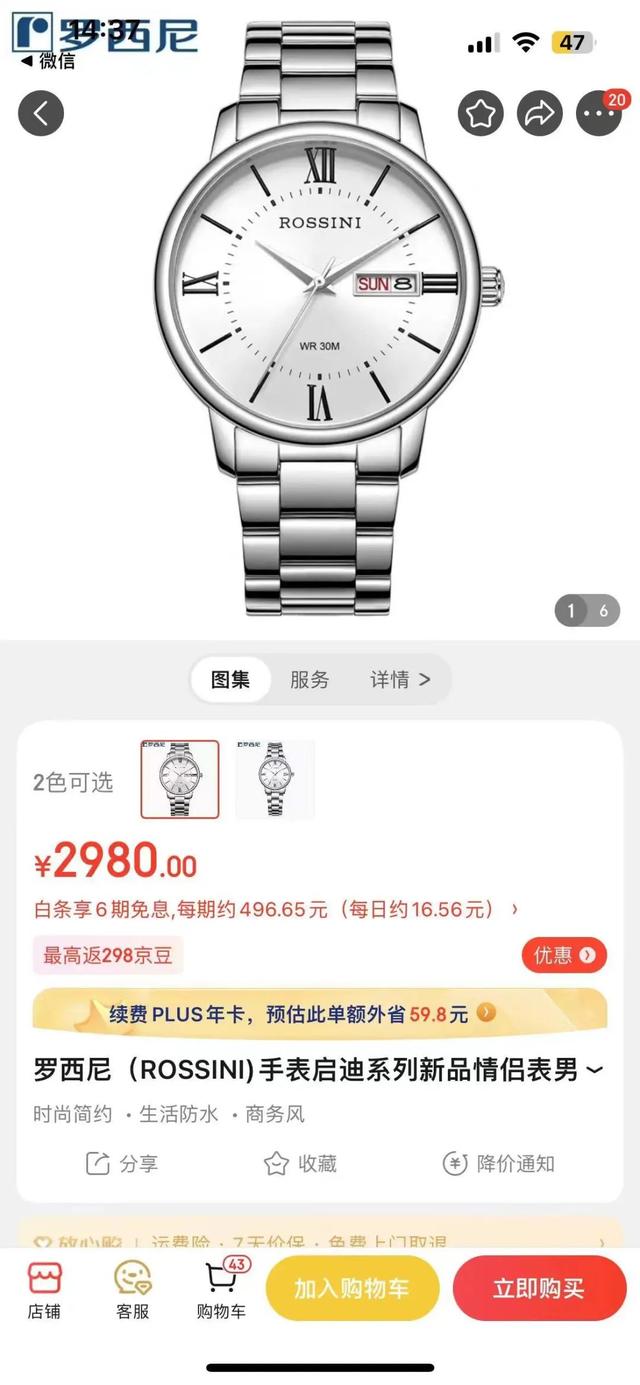
Task: Open the three-dot overflow menu
Action: tap(599, 114)
